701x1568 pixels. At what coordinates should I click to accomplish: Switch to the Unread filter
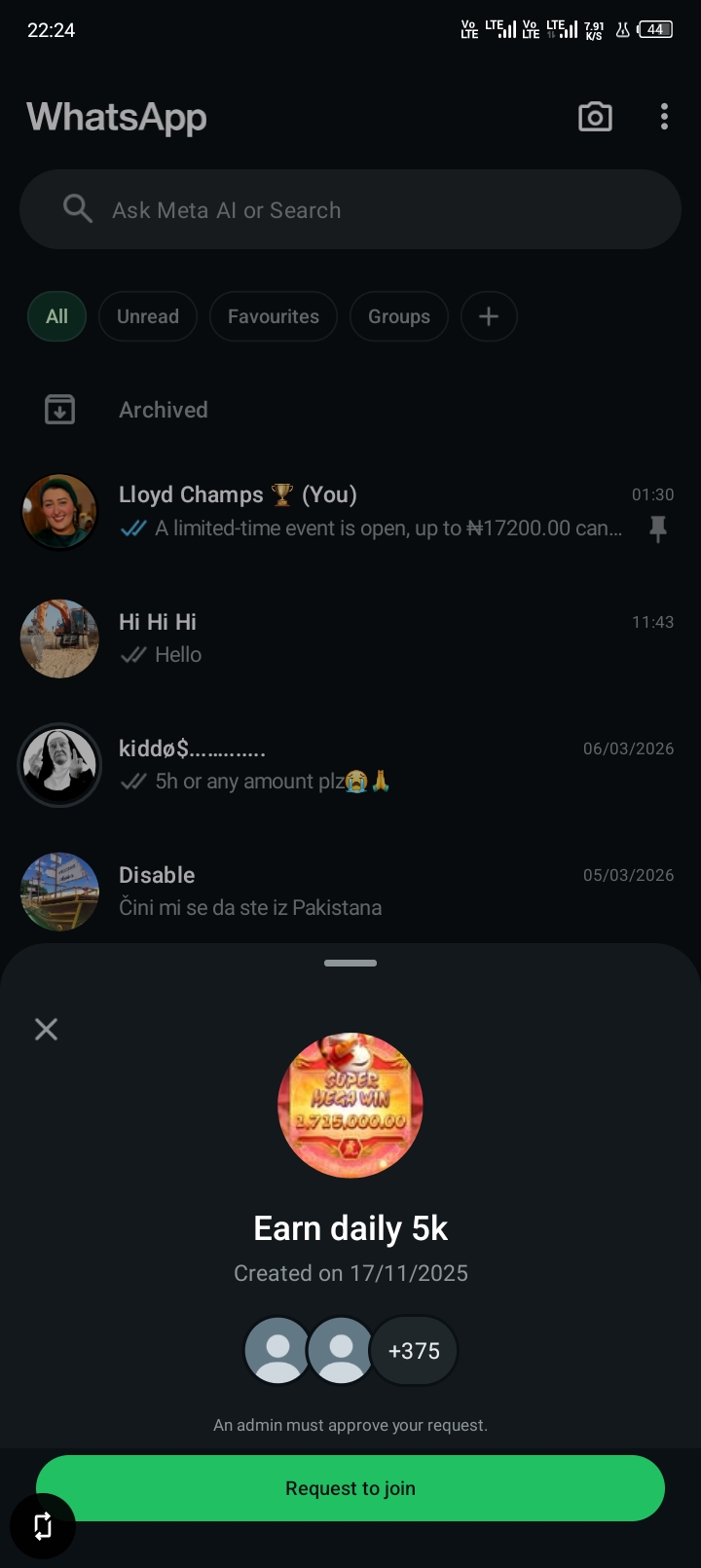click(x=148, y=316)
